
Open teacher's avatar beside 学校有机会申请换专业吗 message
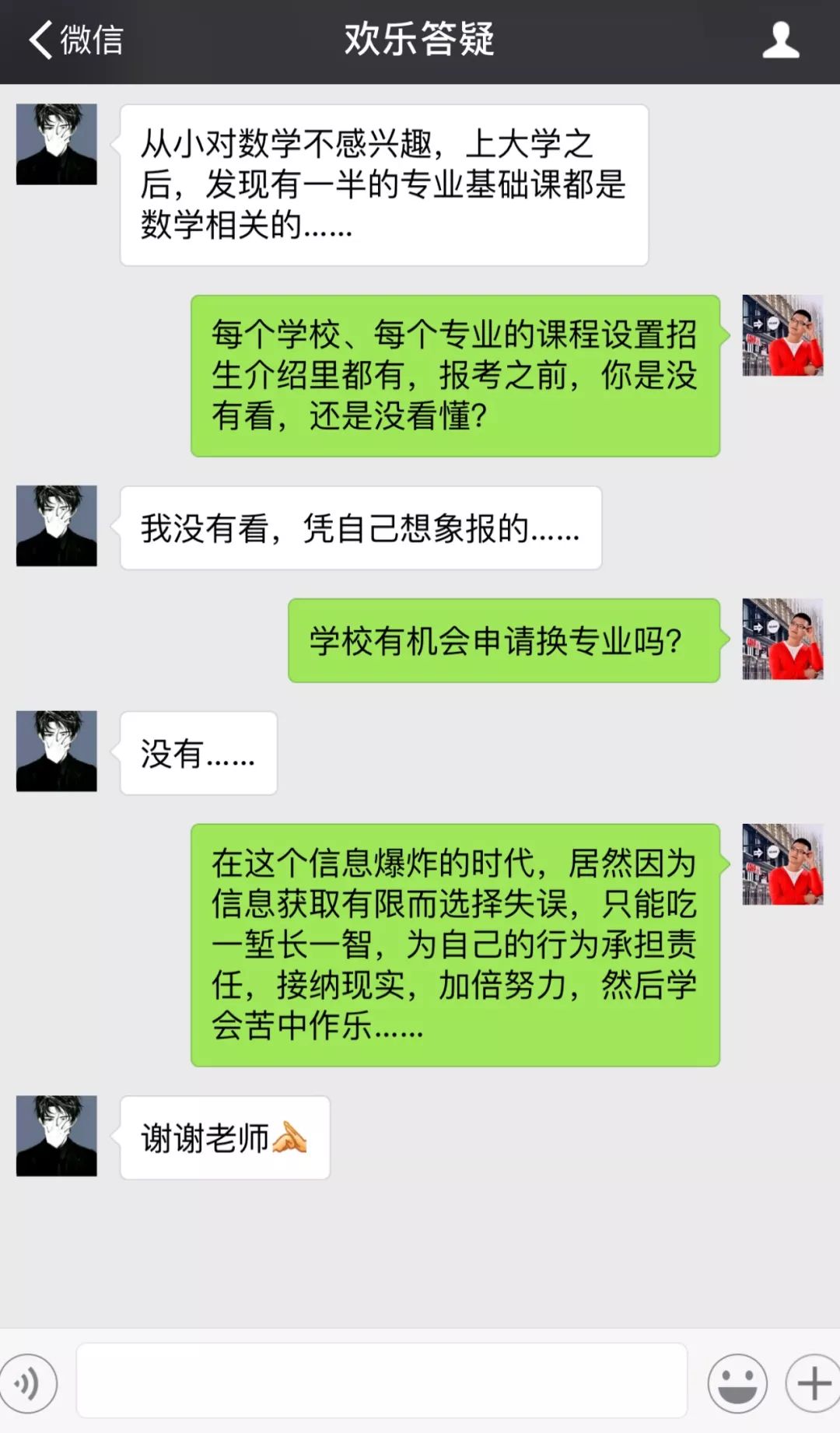coord(782,639)
